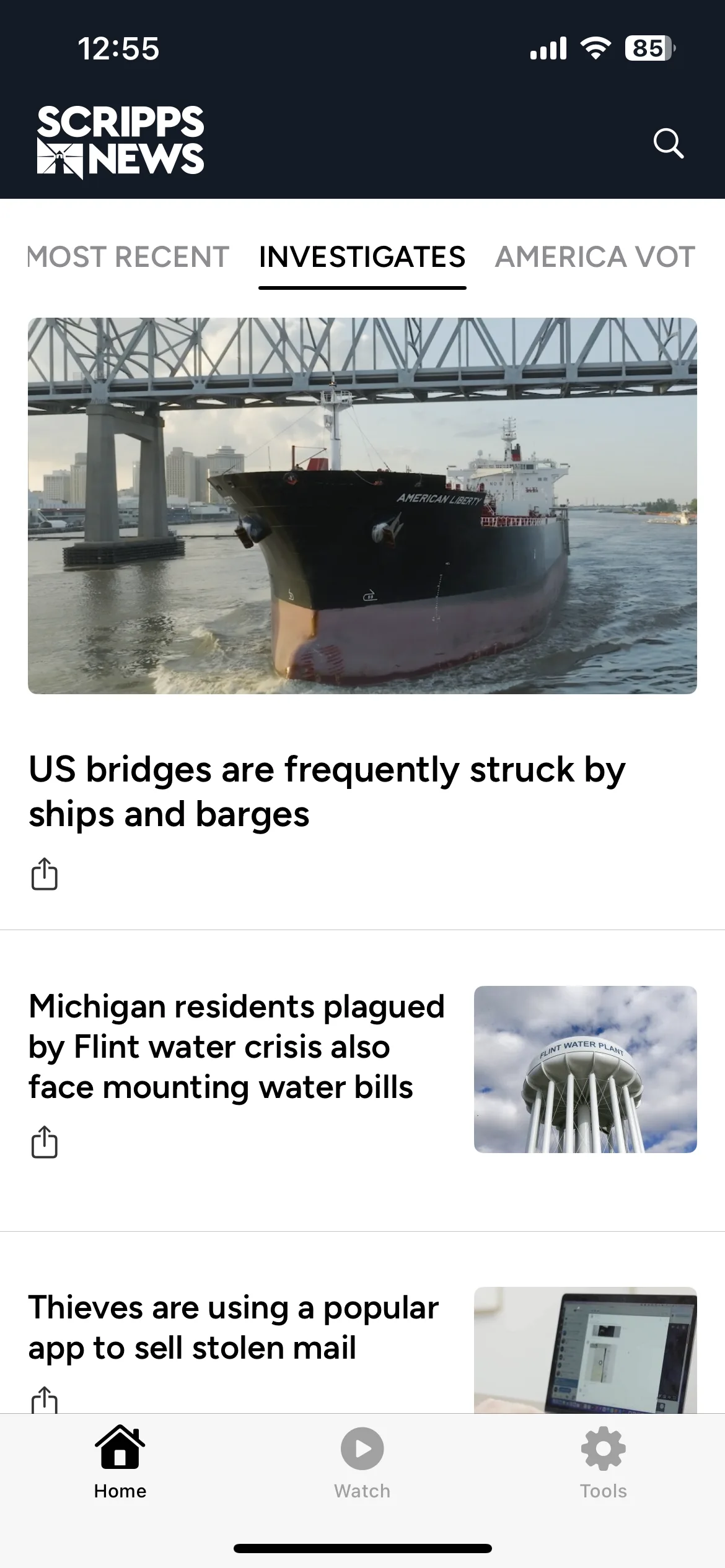Screen dimensions: 725x1568
Task: Open the laptop thumbnail for stolen mail story
Action: click(585, 1351)
